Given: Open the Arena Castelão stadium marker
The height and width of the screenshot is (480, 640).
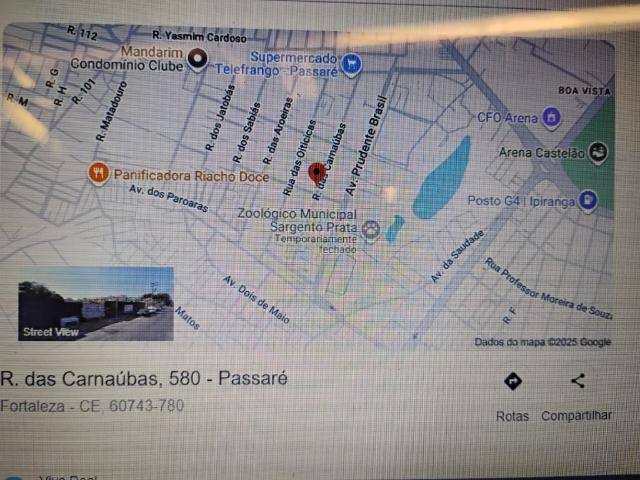Looking at the screenshot, I should point(598,153).
